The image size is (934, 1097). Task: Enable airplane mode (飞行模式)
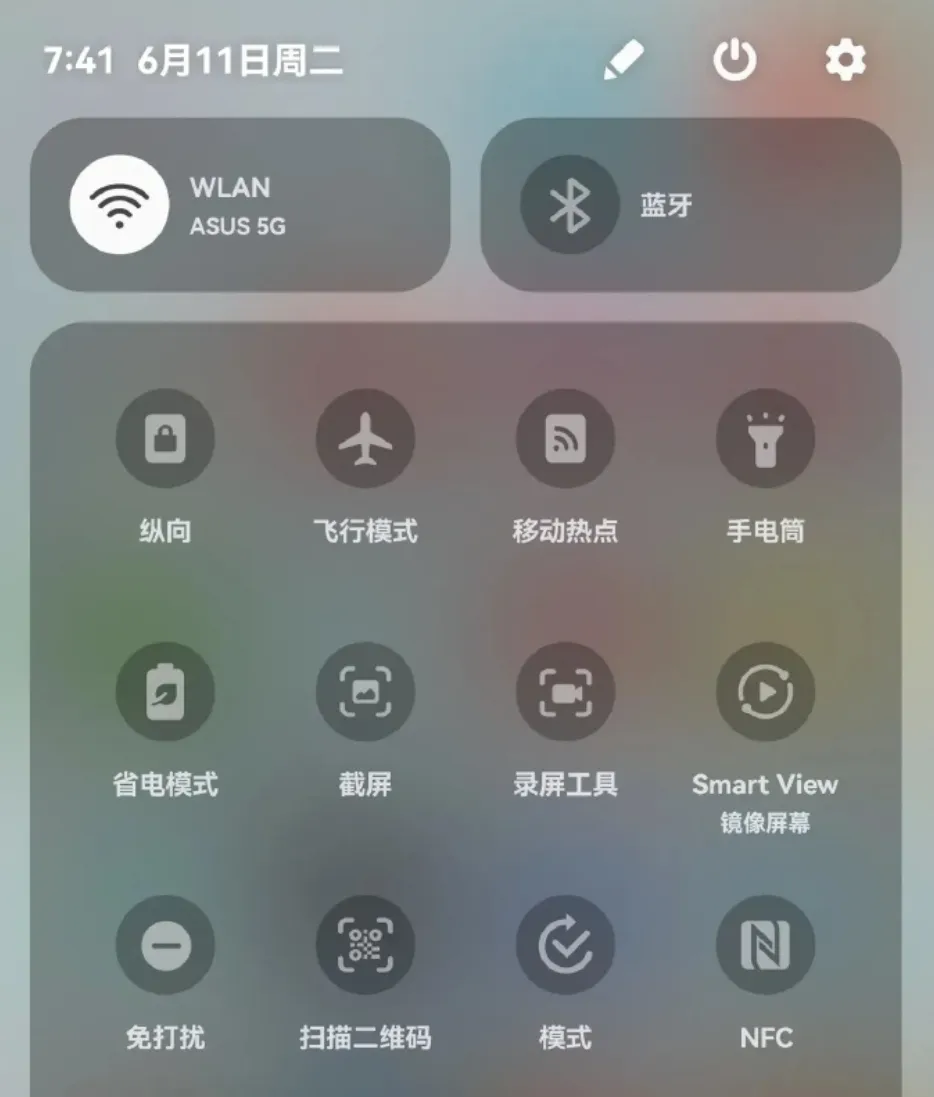click(x=365, y=439)
